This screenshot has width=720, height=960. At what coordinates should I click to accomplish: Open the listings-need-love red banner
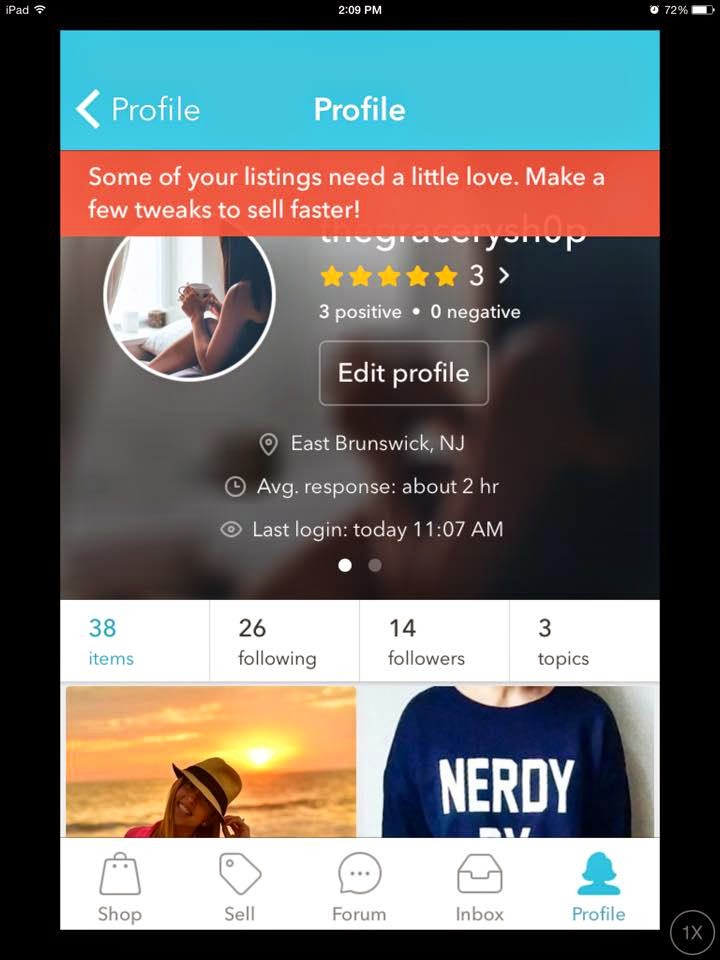tap(360, 193)
